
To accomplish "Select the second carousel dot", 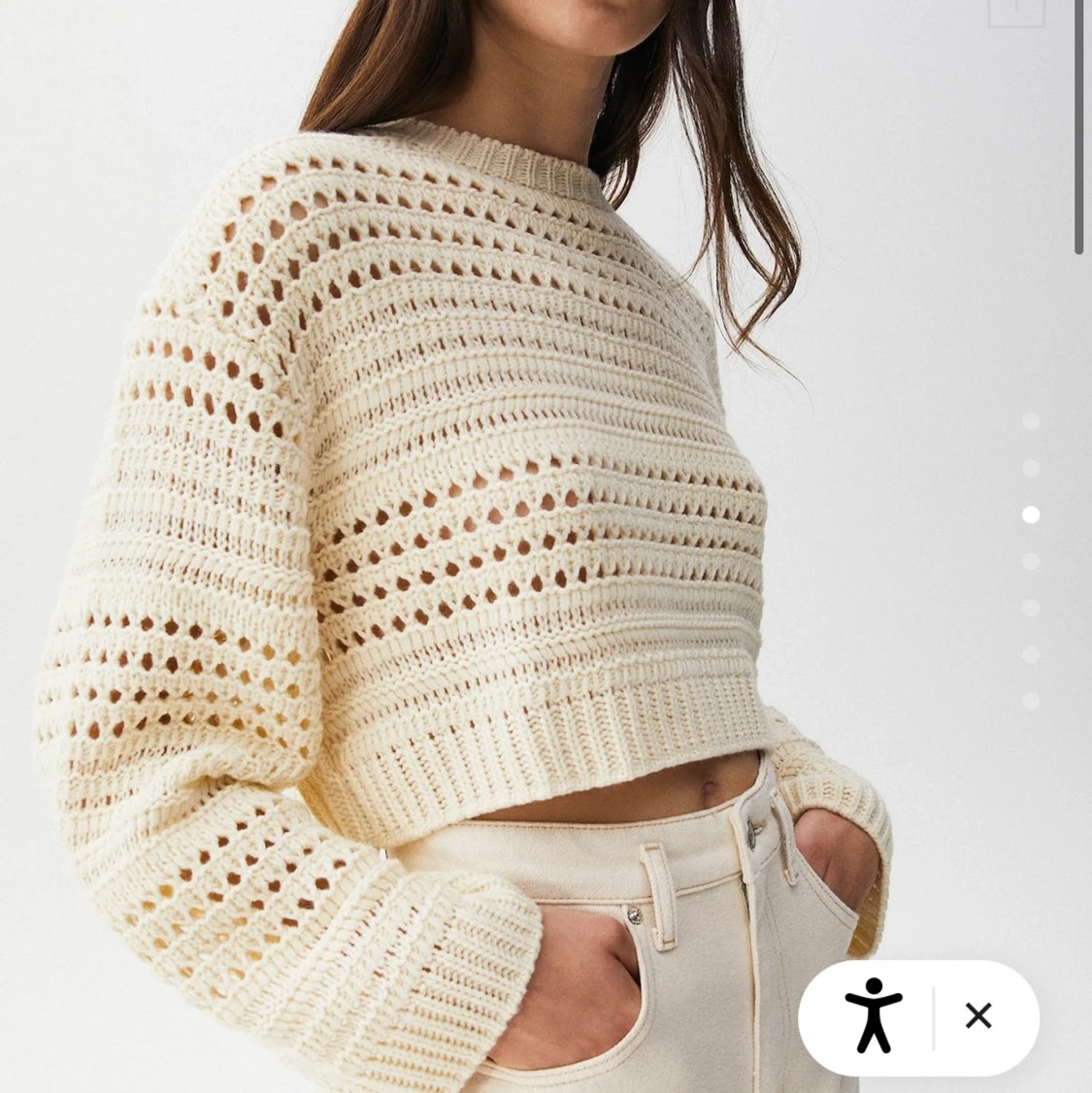I will 1032,468.
